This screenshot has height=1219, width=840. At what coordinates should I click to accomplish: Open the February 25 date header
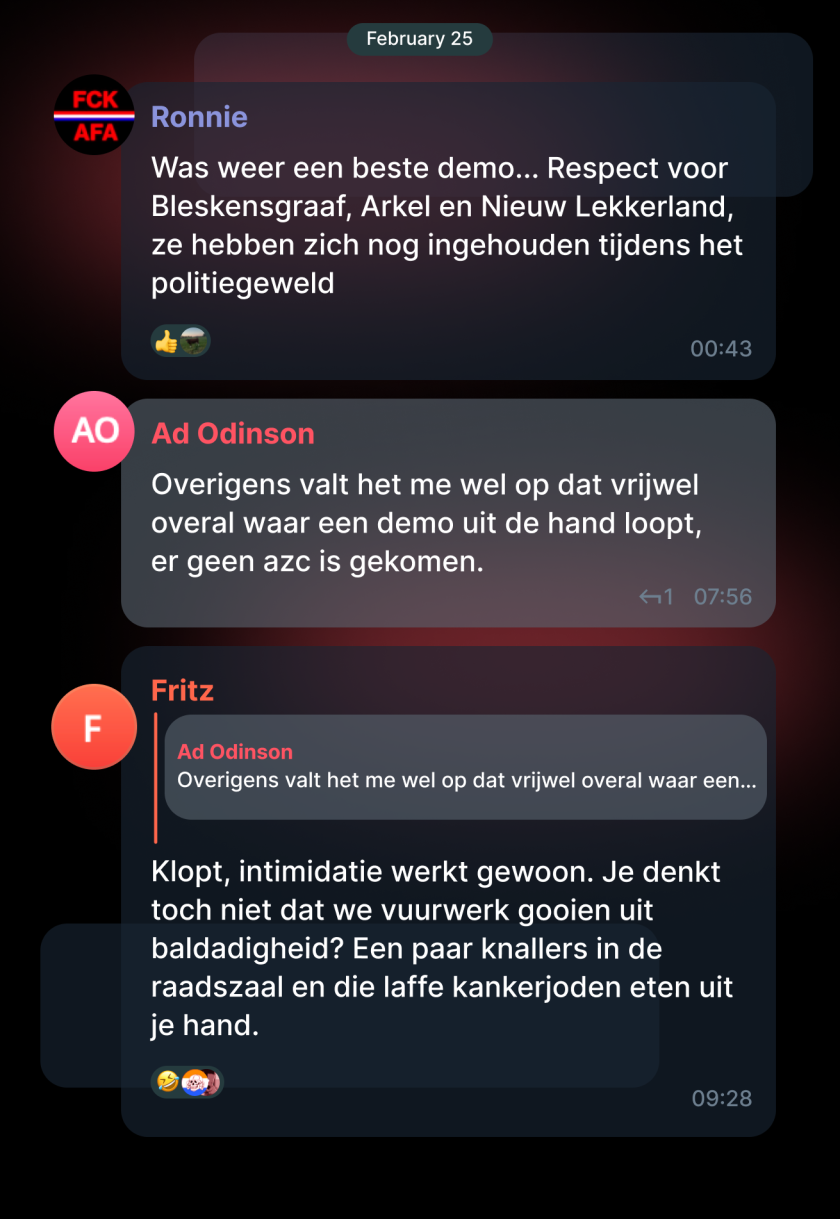pyautogui.click(x=419, y=39)
